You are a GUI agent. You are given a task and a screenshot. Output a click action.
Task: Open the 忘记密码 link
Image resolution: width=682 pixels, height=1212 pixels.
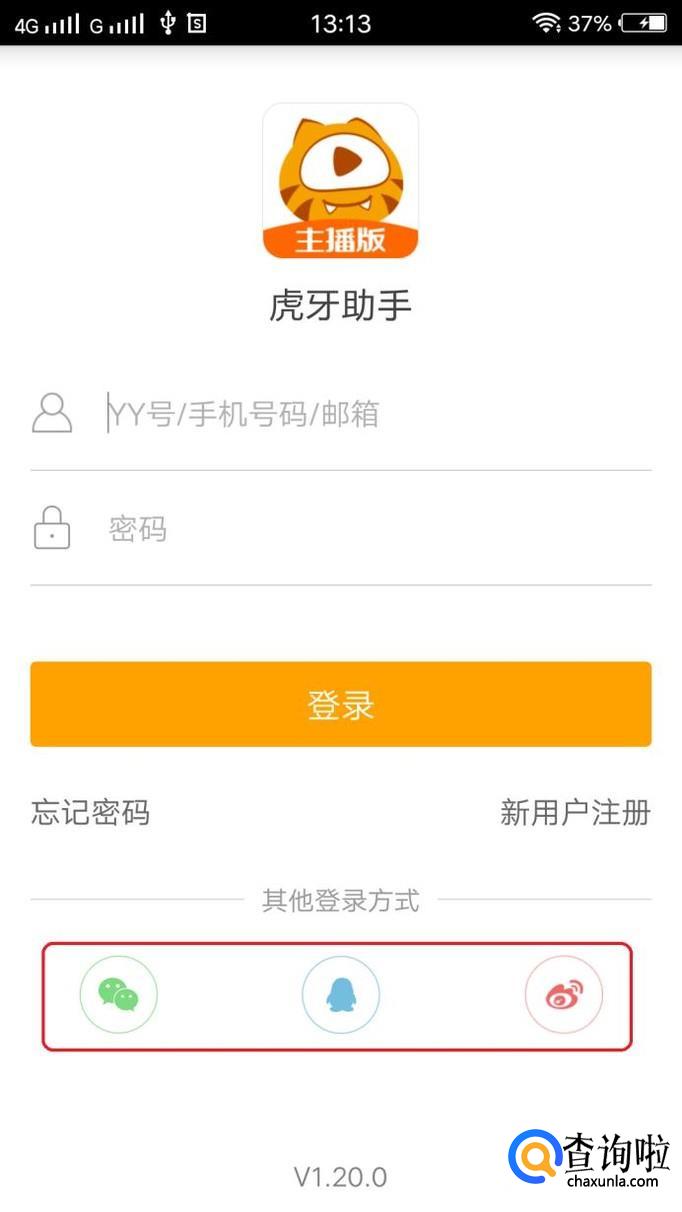(x=90, y=813)
